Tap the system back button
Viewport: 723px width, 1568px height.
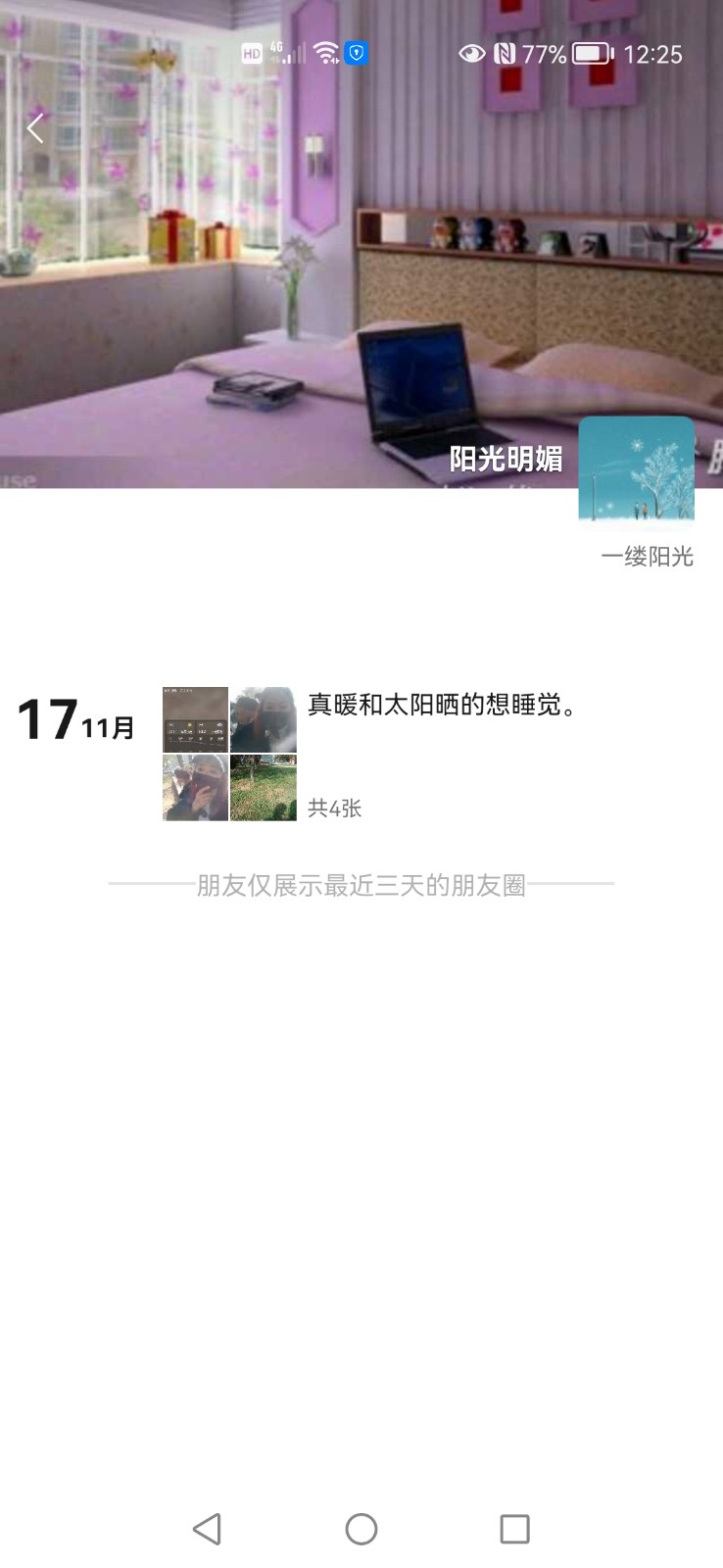(207, 1529)
